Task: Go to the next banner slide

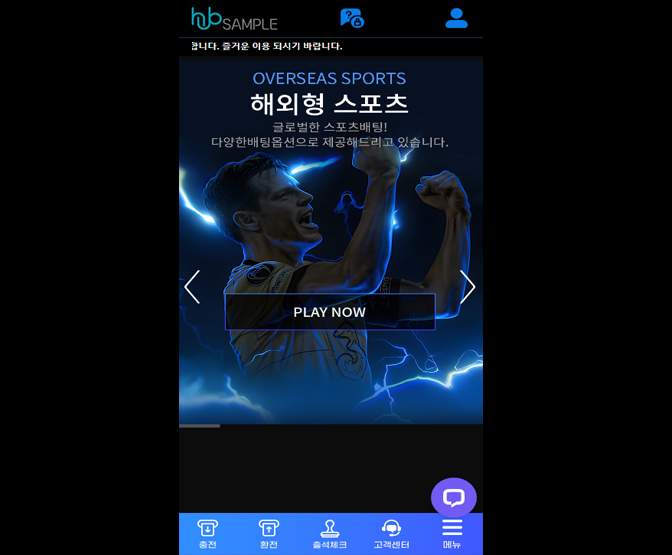Action: [x=467, y=287]
